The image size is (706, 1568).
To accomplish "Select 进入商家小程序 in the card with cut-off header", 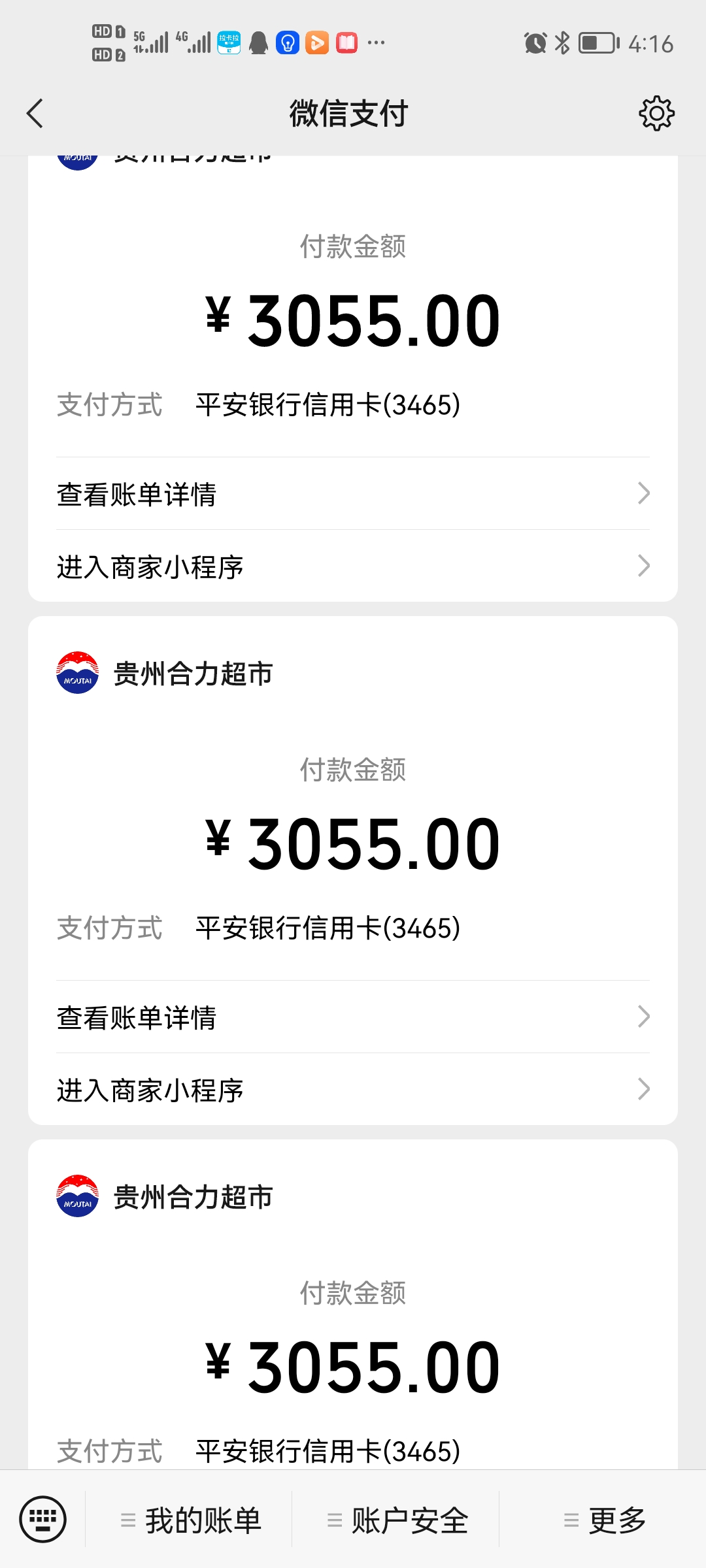I will 353,566.
